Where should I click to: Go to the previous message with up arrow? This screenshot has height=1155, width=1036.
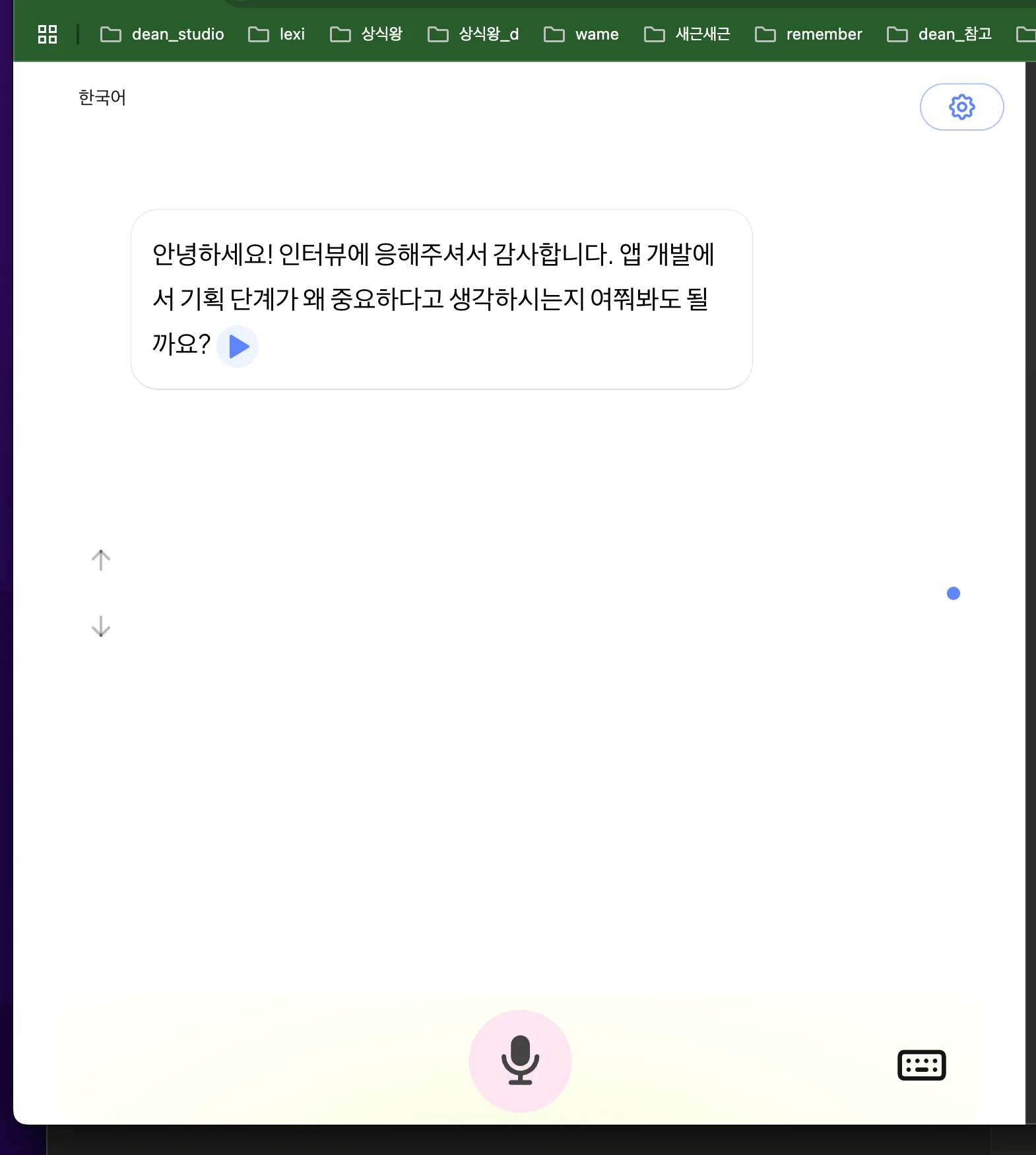coord(101,560)
